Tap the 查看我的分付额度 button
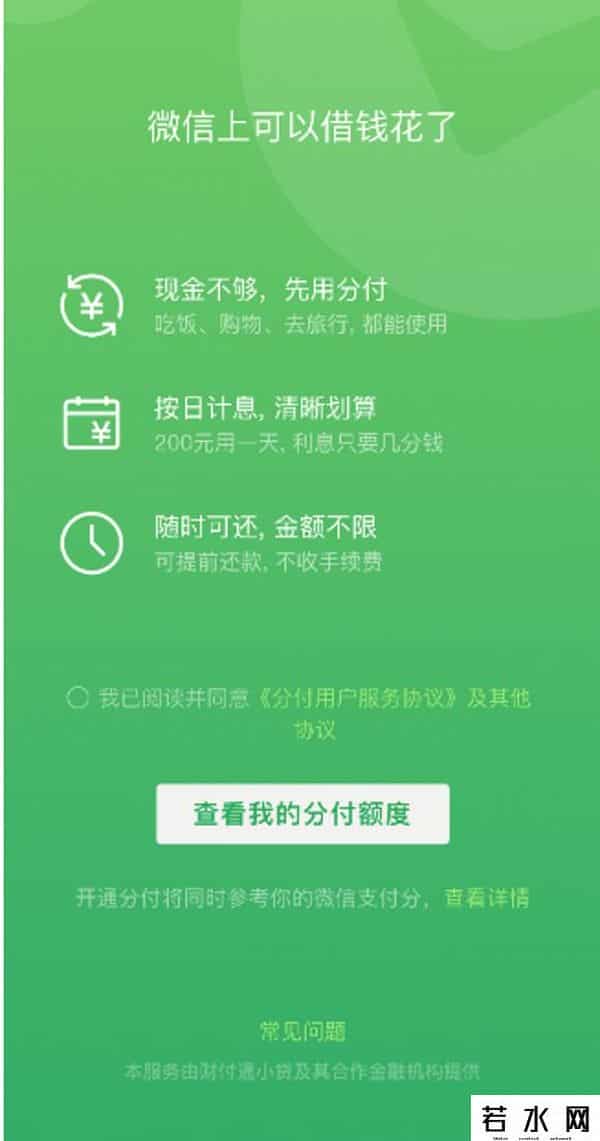Viewport: 600px width, 1141px height. (x=302, y=814)
